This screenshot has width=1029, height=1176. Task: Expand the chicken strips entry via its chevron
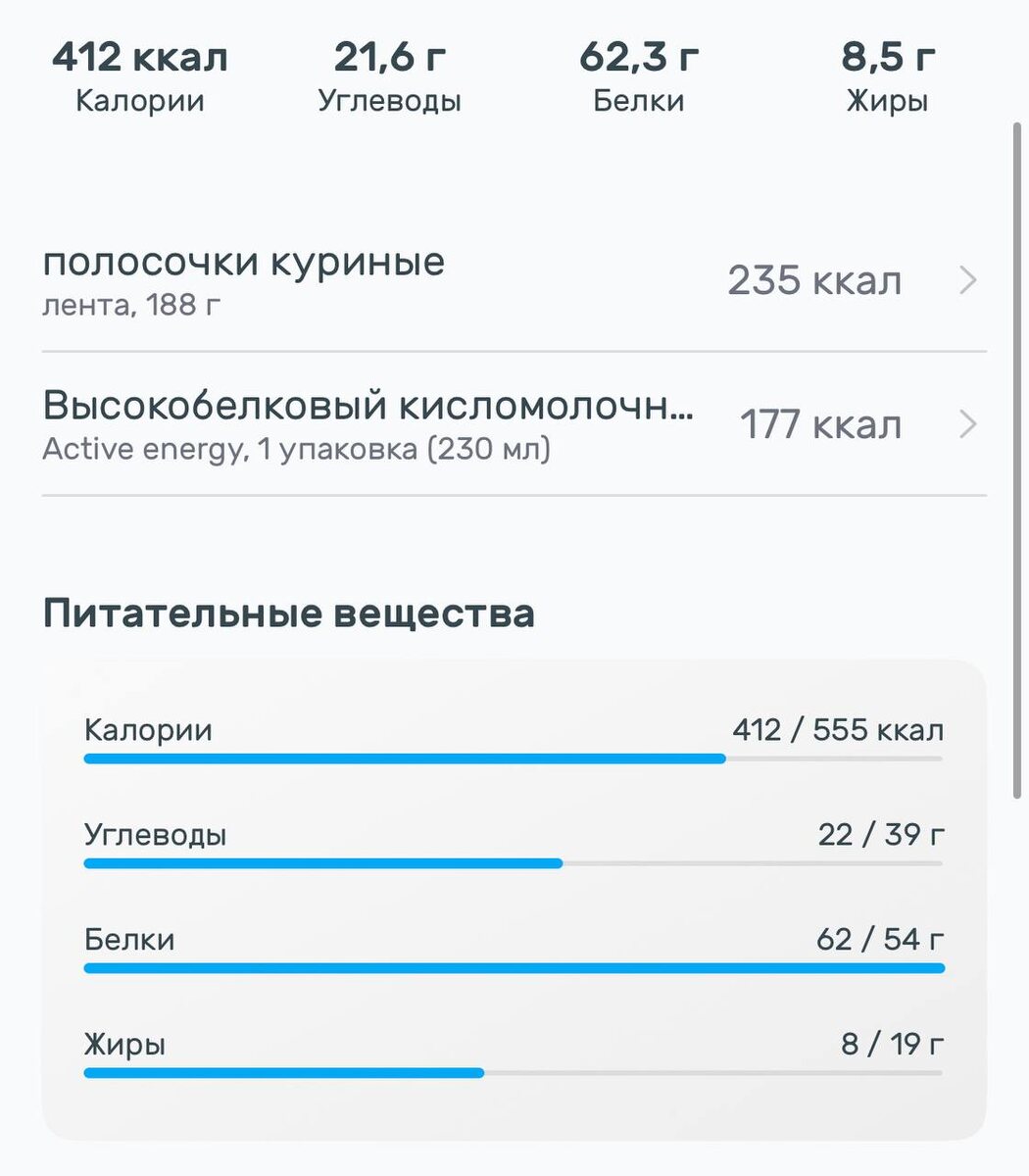tap(968, 281)
